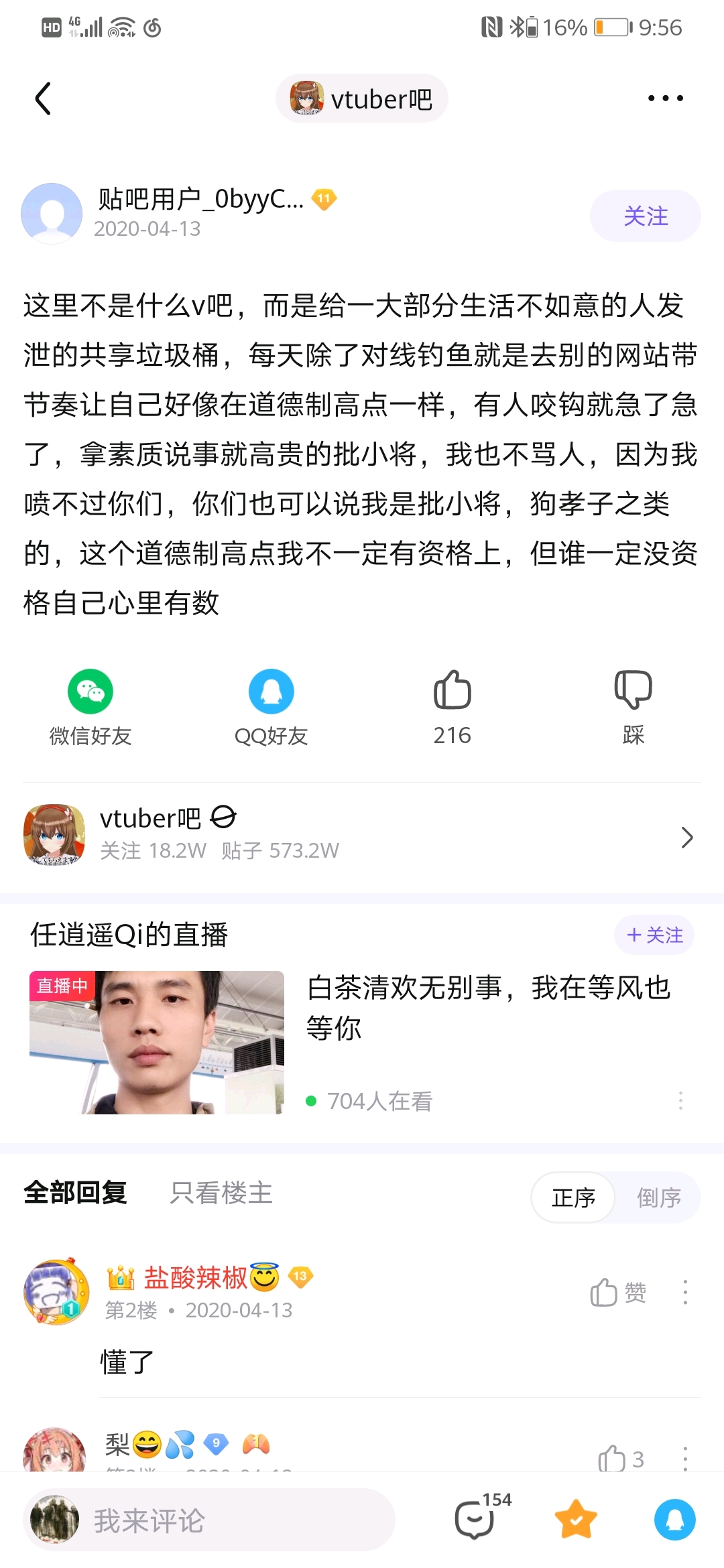Screen dimensions: 724x1568
Task: Share the post to QQ好友
Action: (x=271, y=707)
